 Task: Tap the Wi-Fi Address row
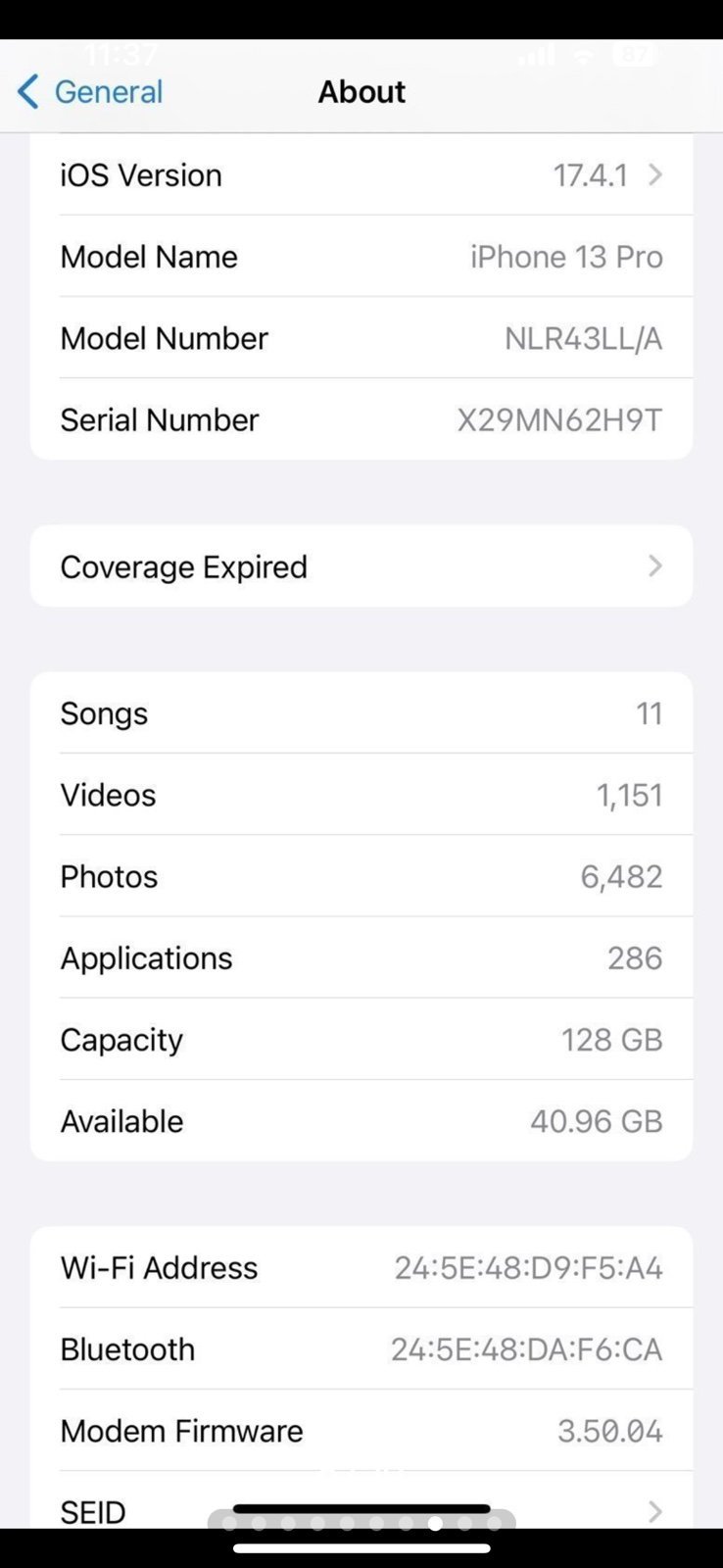[x=361, y=1267]
